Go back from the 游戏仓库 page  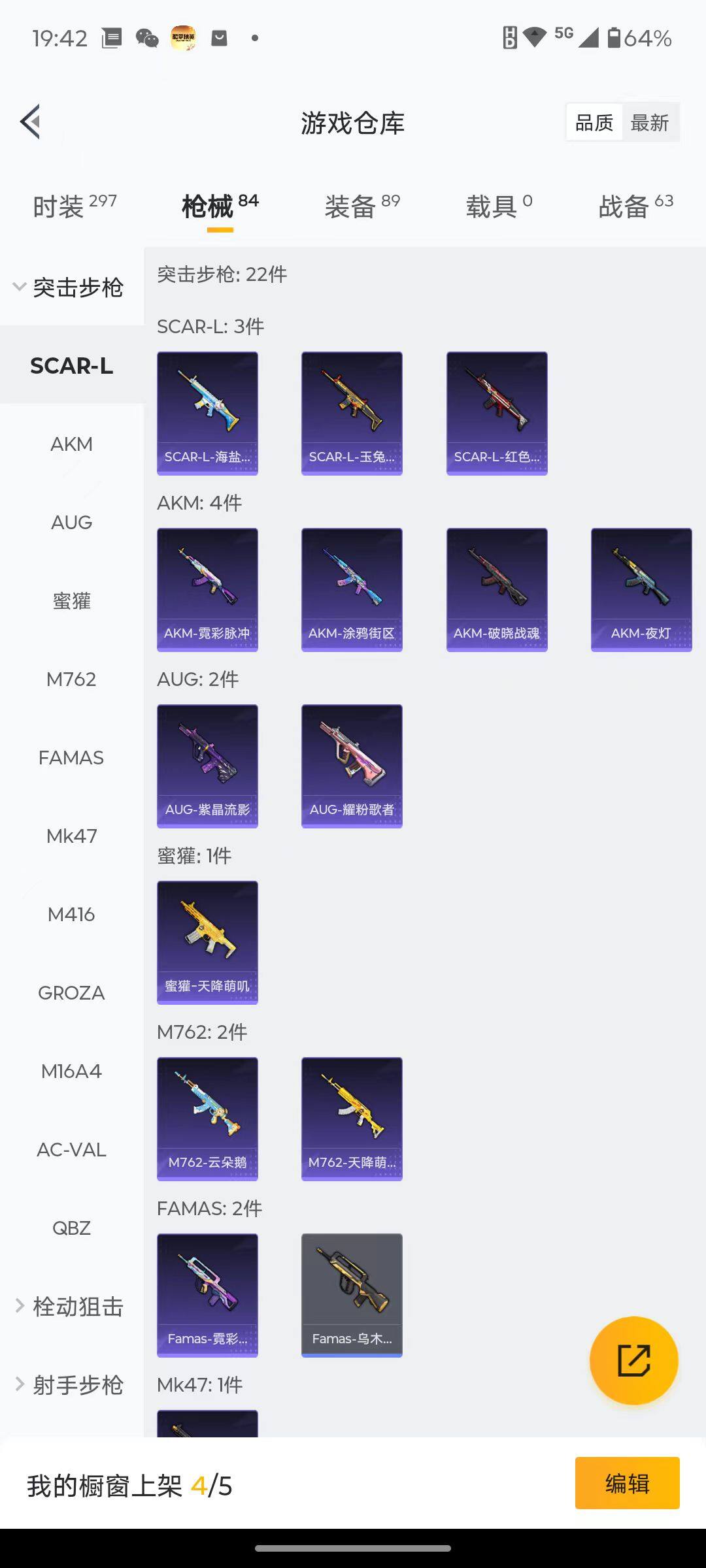31,122
